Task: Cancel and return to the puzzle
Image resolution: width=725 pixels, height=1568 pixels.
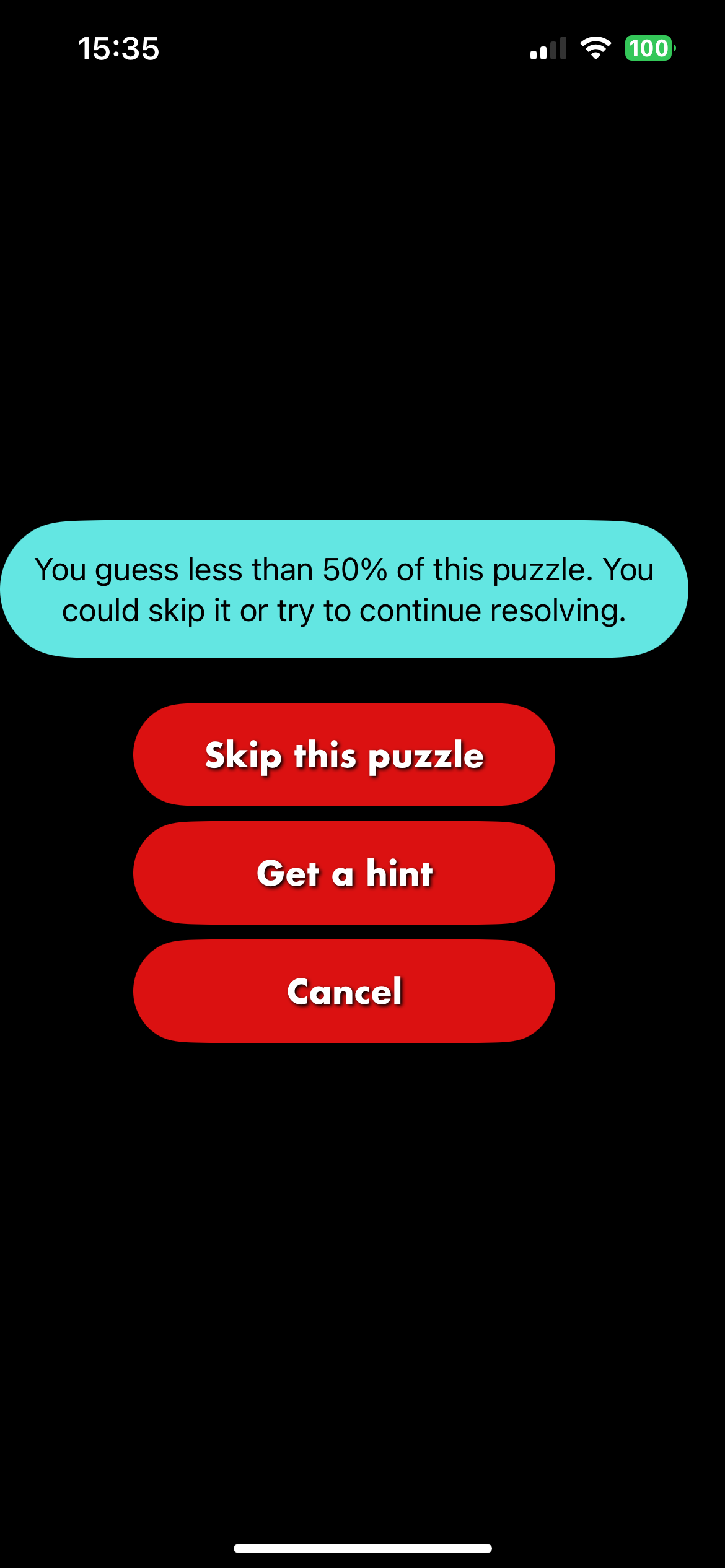Action: point(344,991)
